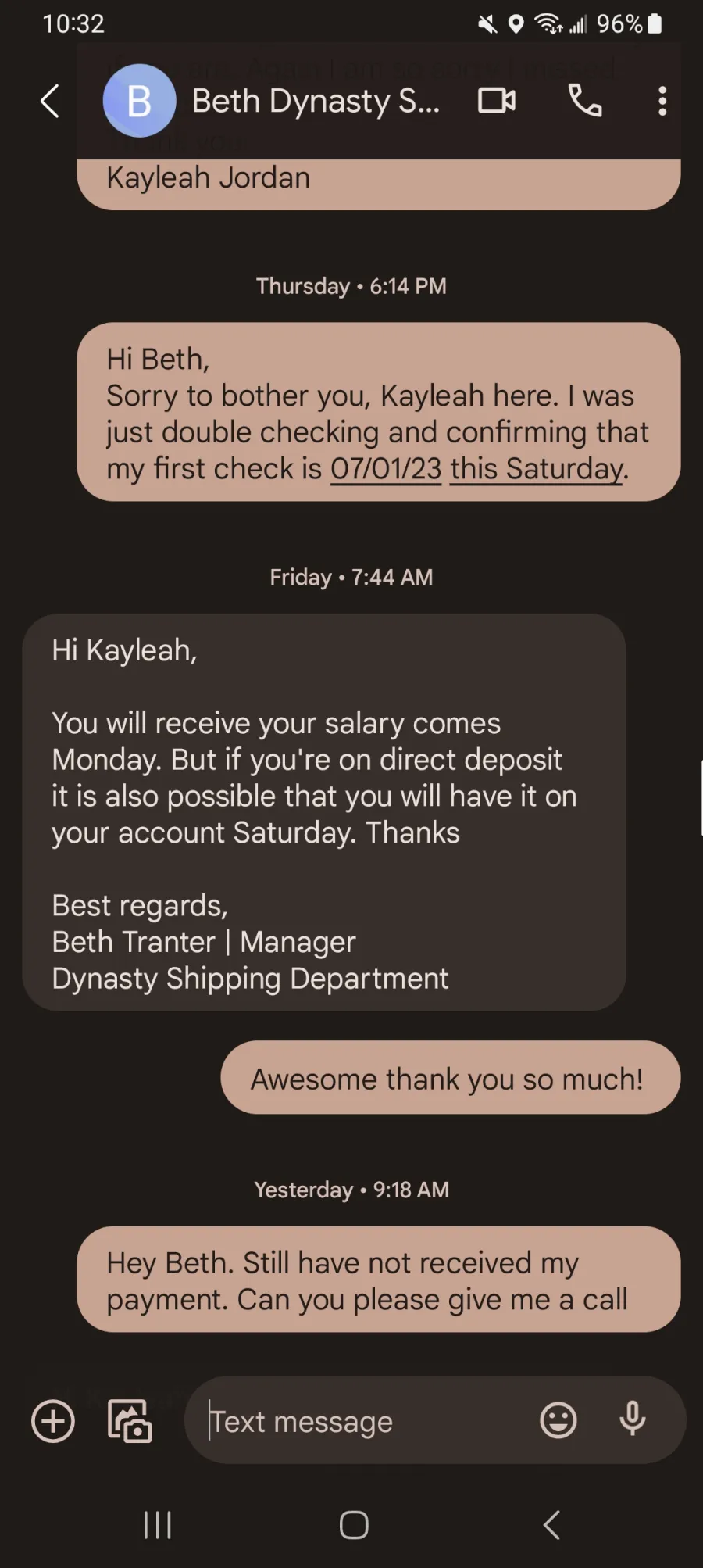Image resolution: width=703 pixels, height=1568 pixels.
Task: Tap the underlined 'this Saturday' link
Action: [x=537, y=469]
